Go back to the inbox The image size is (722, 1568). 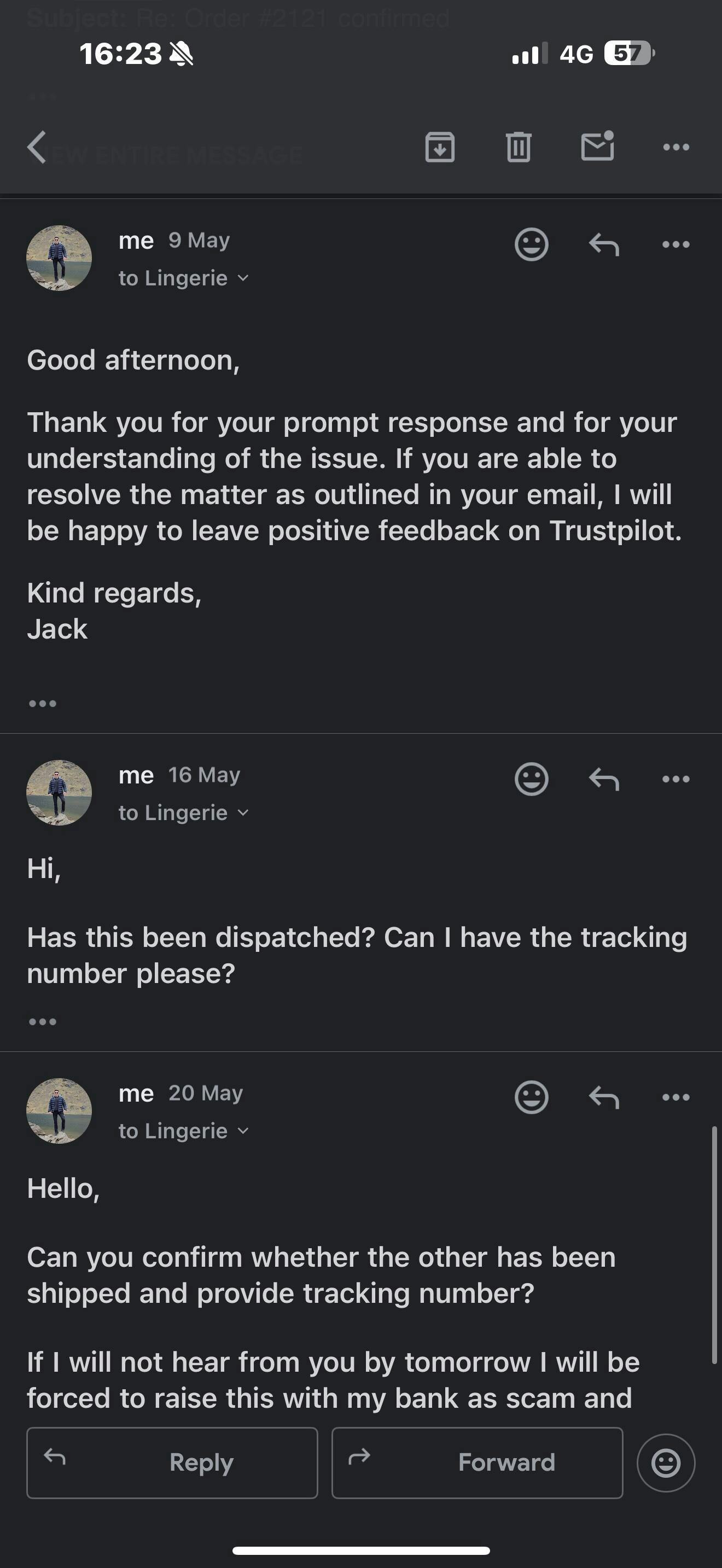tap(37, 147)
